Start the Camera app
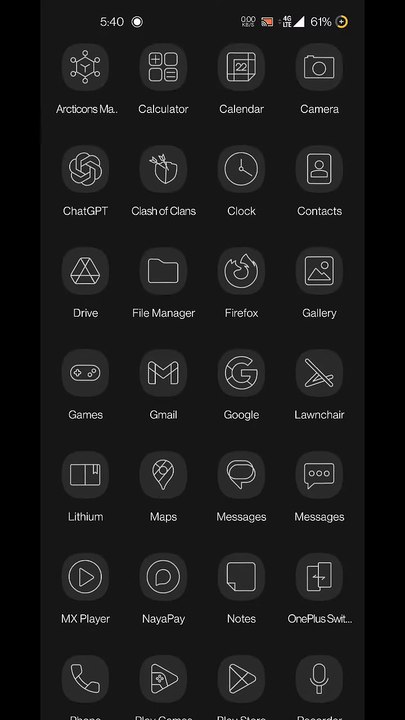 point(319,67)
